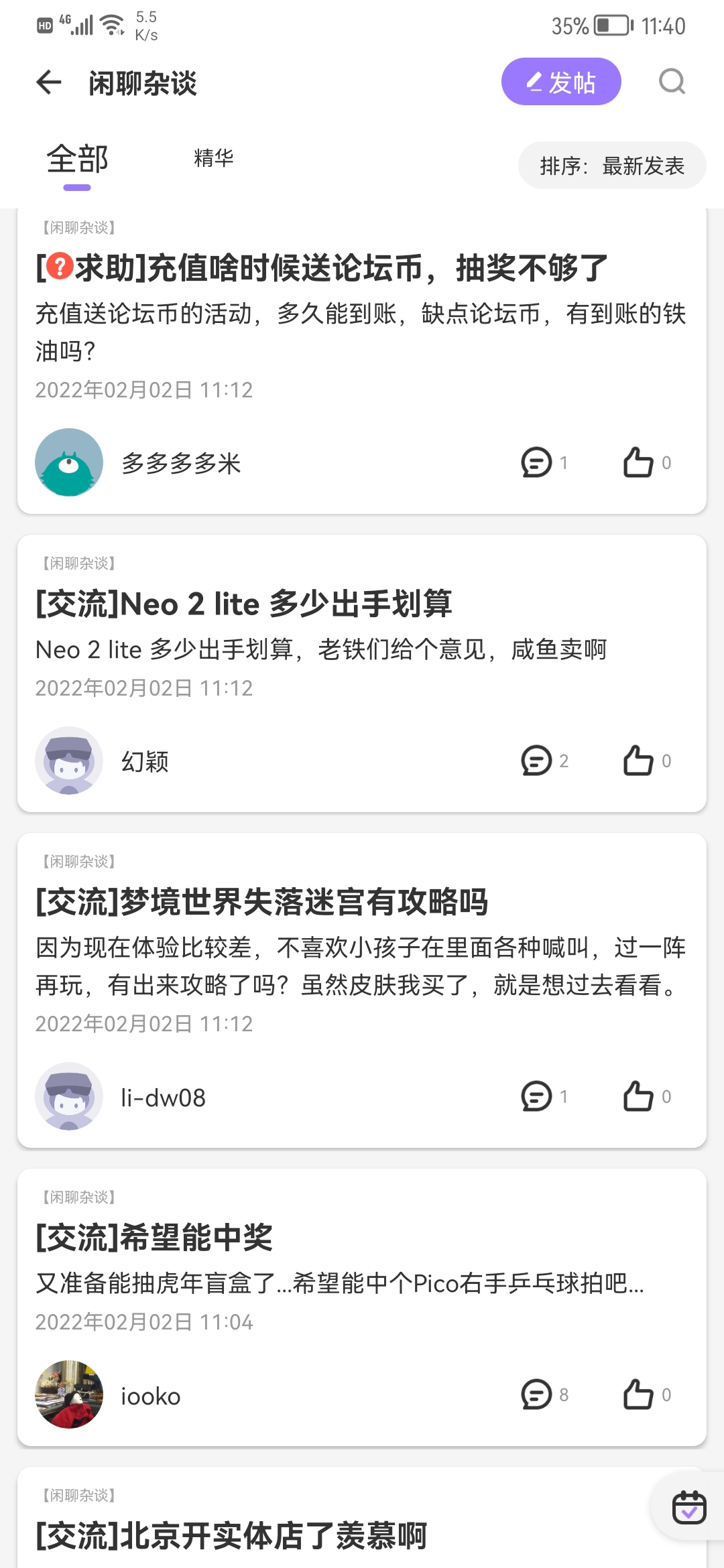Switch to the 精华 tab
Screen dimensions: 724x1568
pyautogui.click(x=213, y=159)
